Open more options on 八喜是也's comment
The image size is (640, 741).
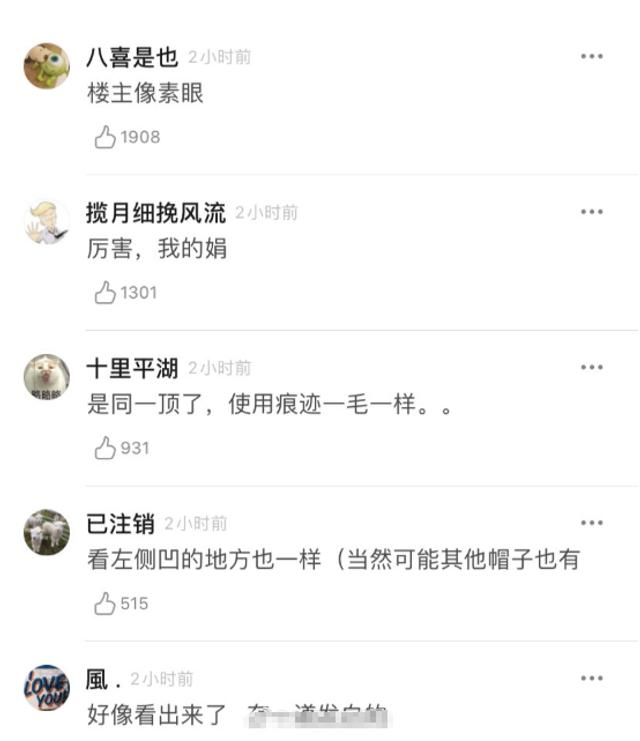pyautogui.click(x=592, y=56)
